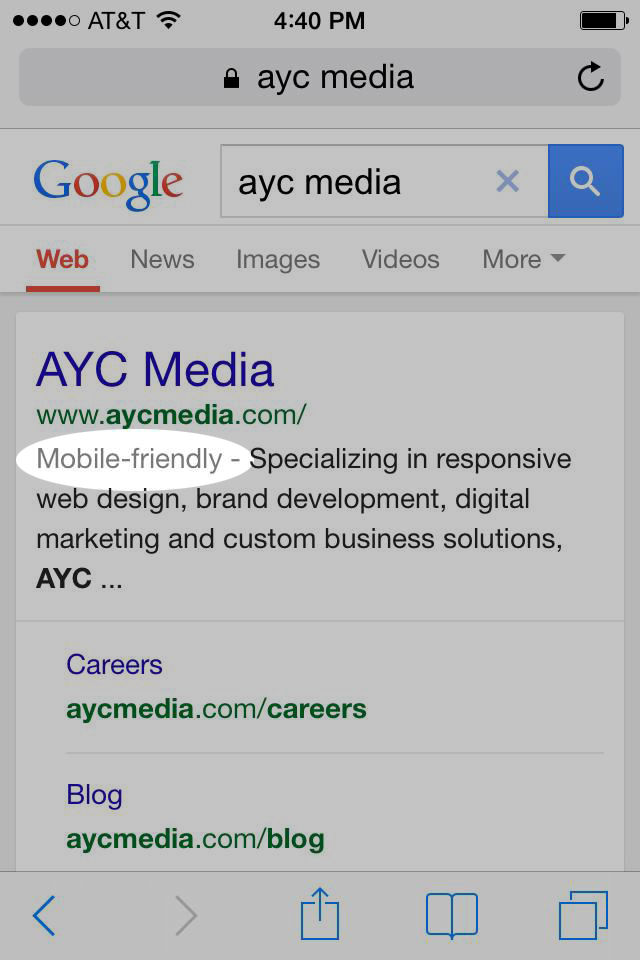Screen dimensions: 640x960
Task: Open the Careers sitelink
Action: [x=114, y=665]
